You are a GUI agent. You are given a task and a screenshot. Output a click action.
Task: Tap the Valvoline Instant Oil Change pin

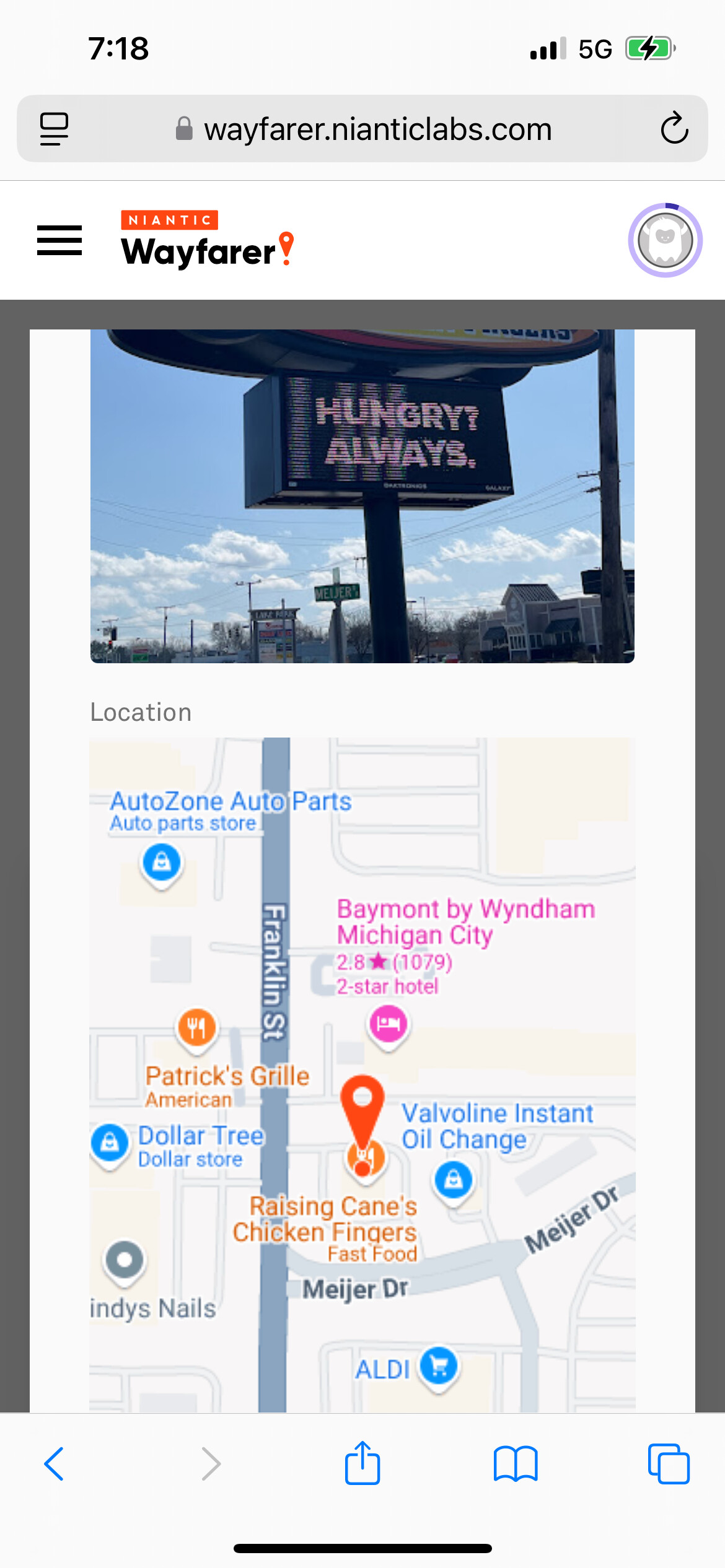pyautogui.click(x=454, y=1181)
